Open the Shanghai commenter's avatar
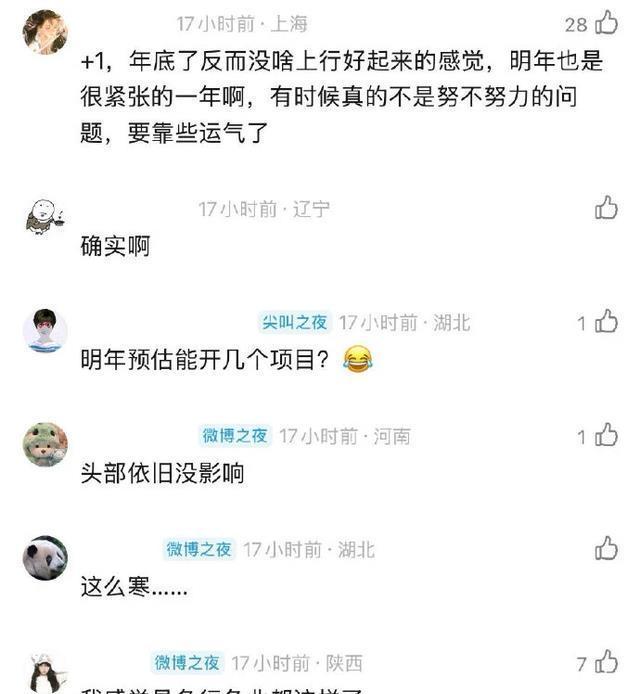 [45, 32]
